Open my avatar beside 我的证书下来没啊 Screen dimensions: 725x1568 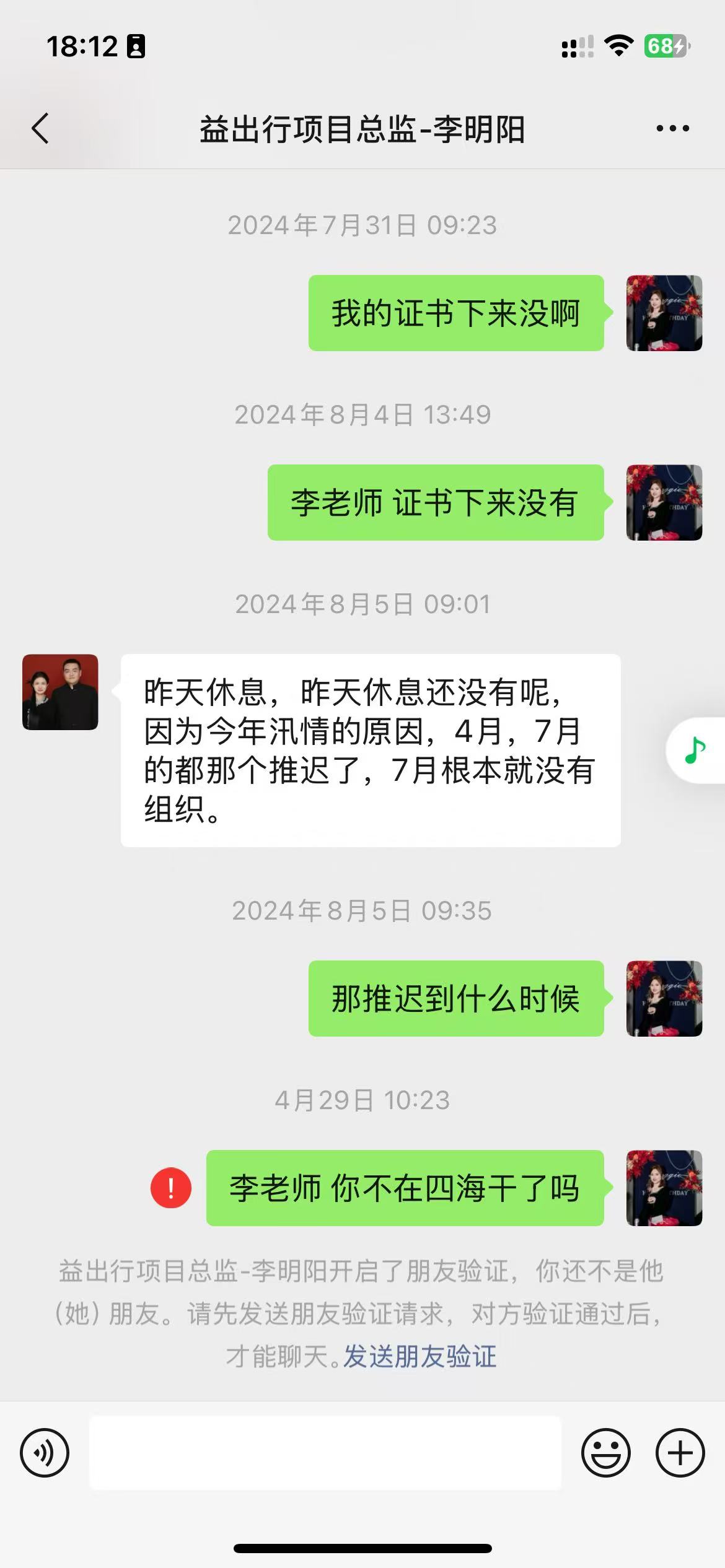664,313
